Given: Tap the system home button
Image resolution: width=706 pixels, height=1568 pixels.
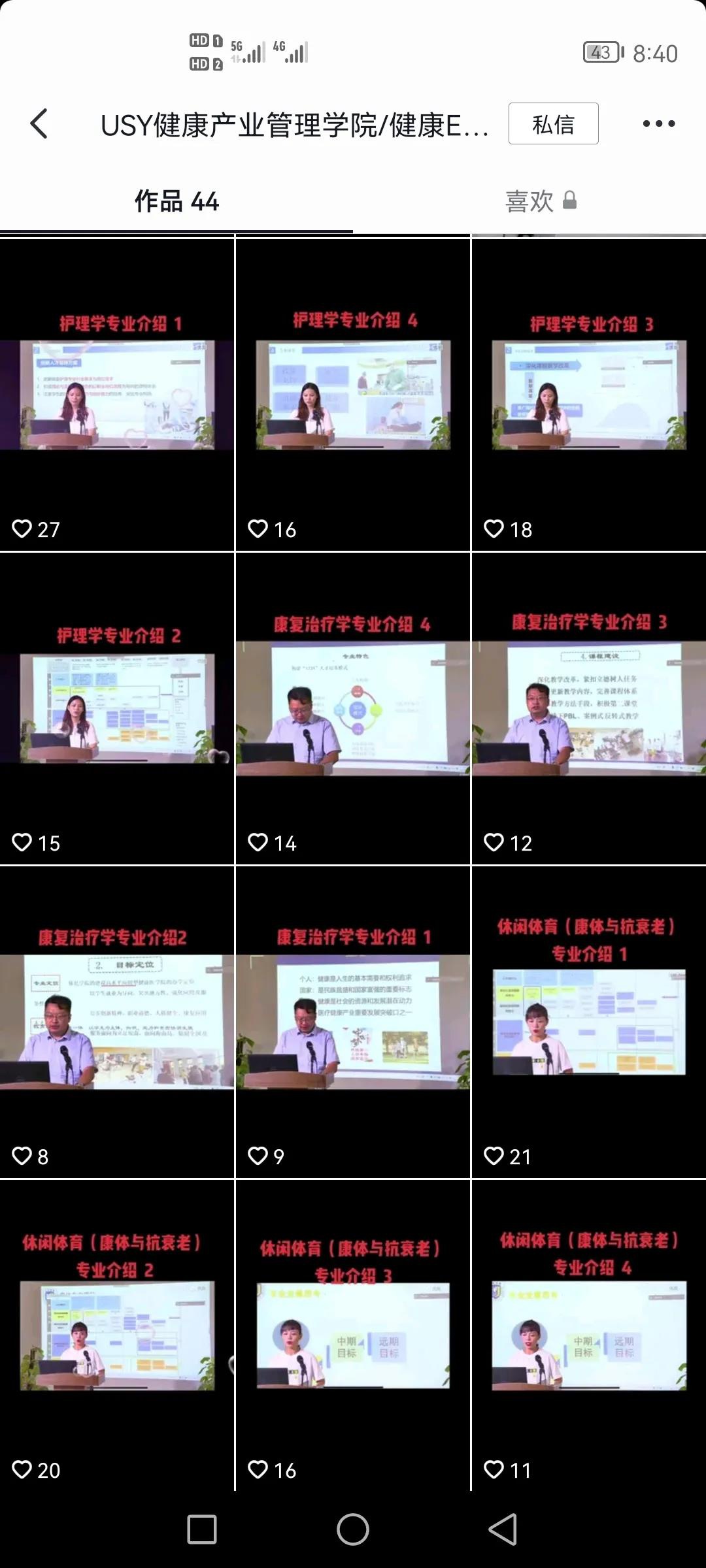Looking at the screenshot, I should point(353,1529).
